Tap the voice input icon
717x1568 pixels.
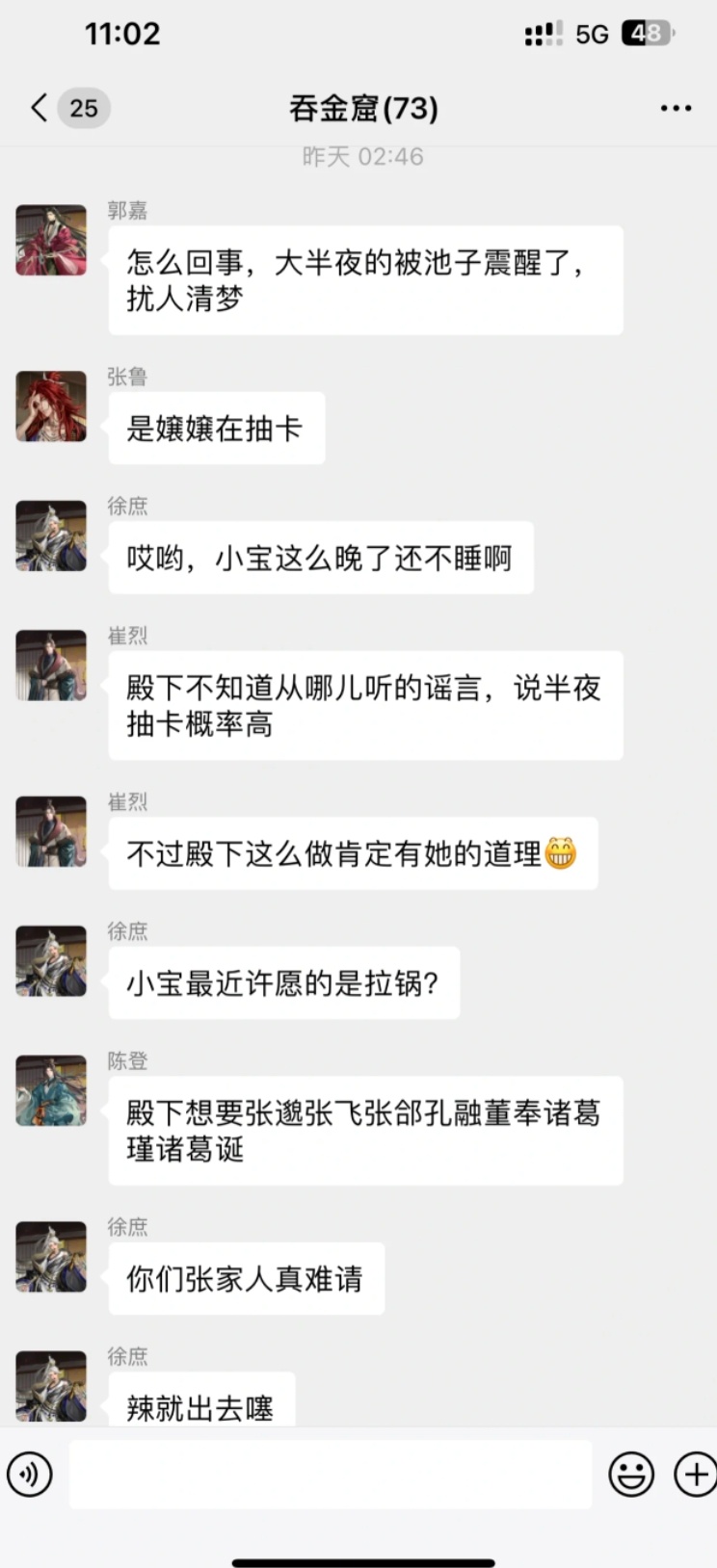pos(30,1474)
